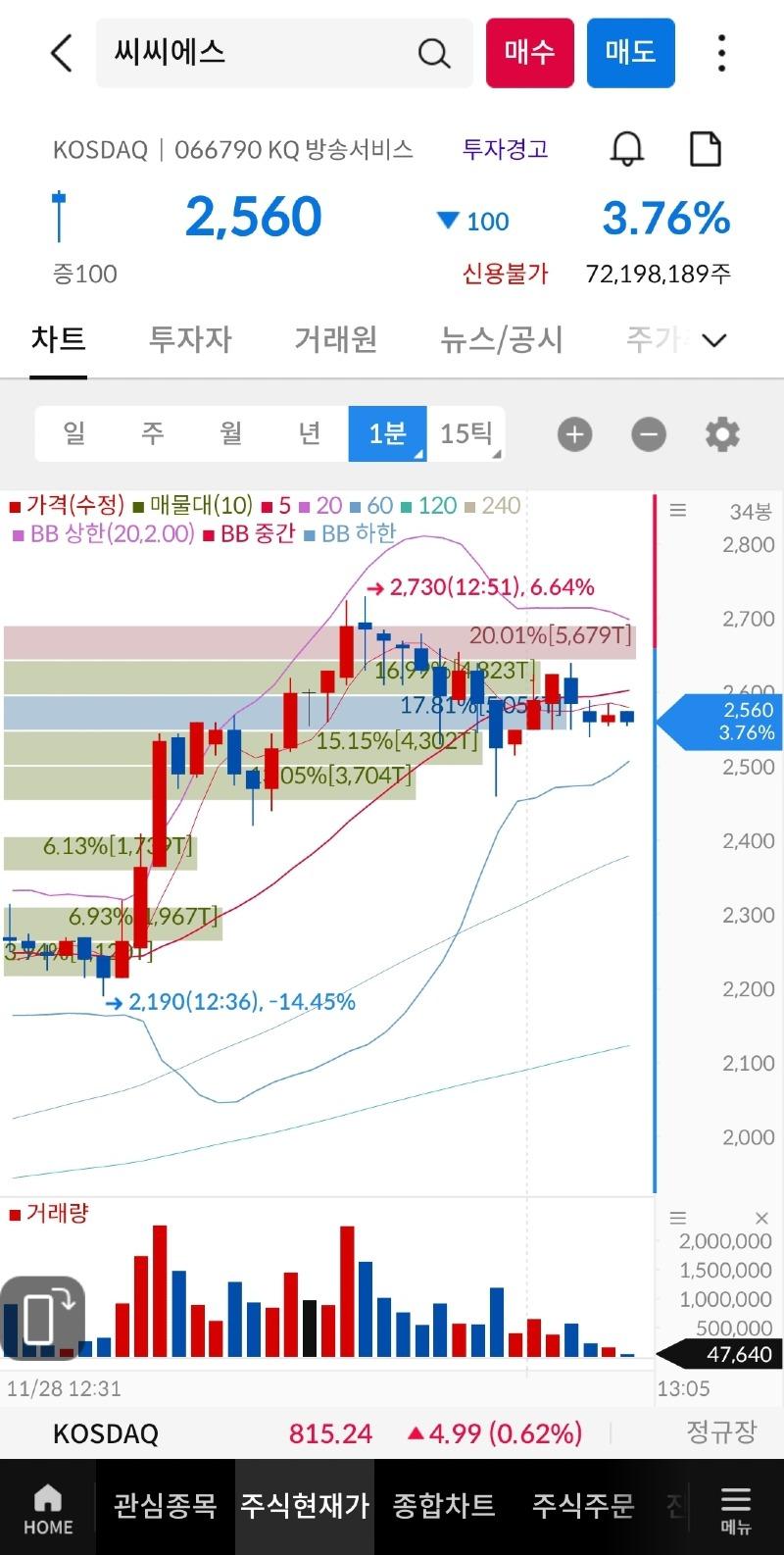This screenshot has width=784, height=1555.
Task: Switch to the 거래원 tab
Action: (335, 339)
